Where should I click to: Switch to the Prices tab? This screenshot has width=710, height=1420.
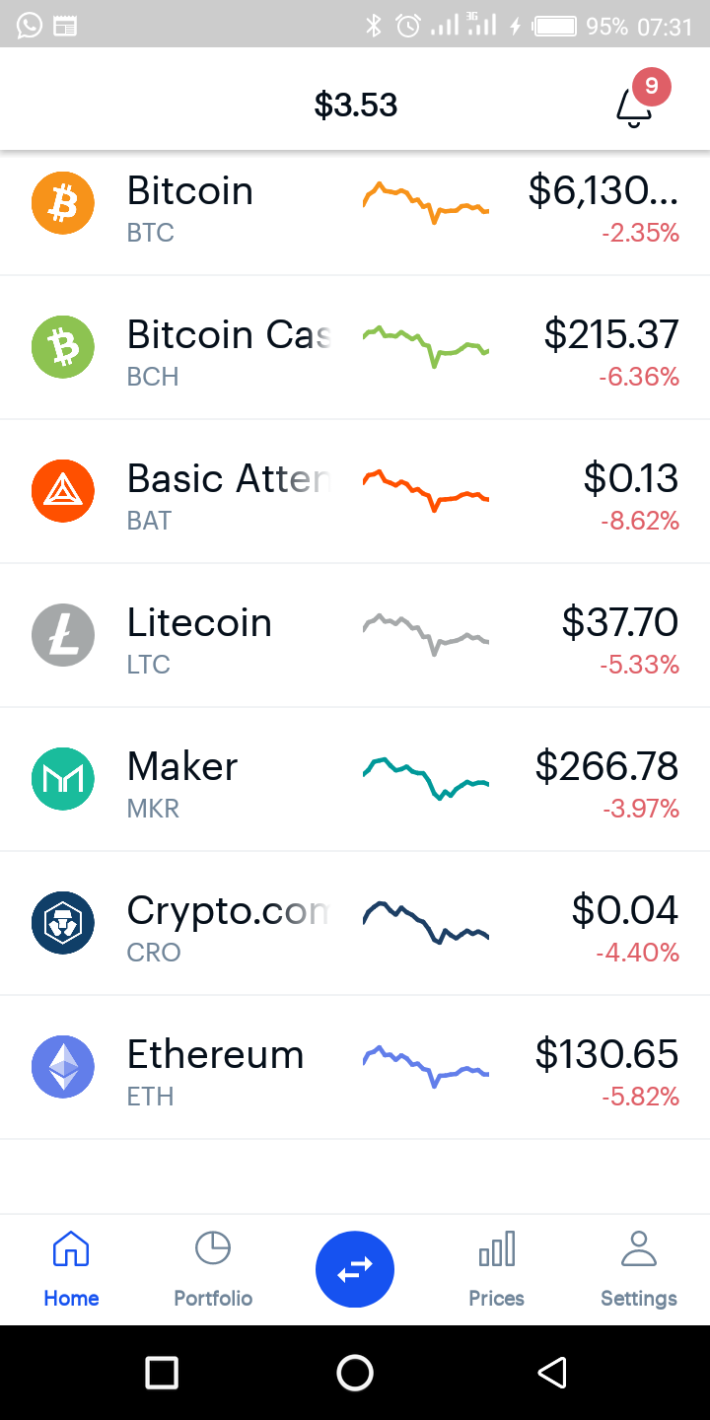coord(497,1270)
